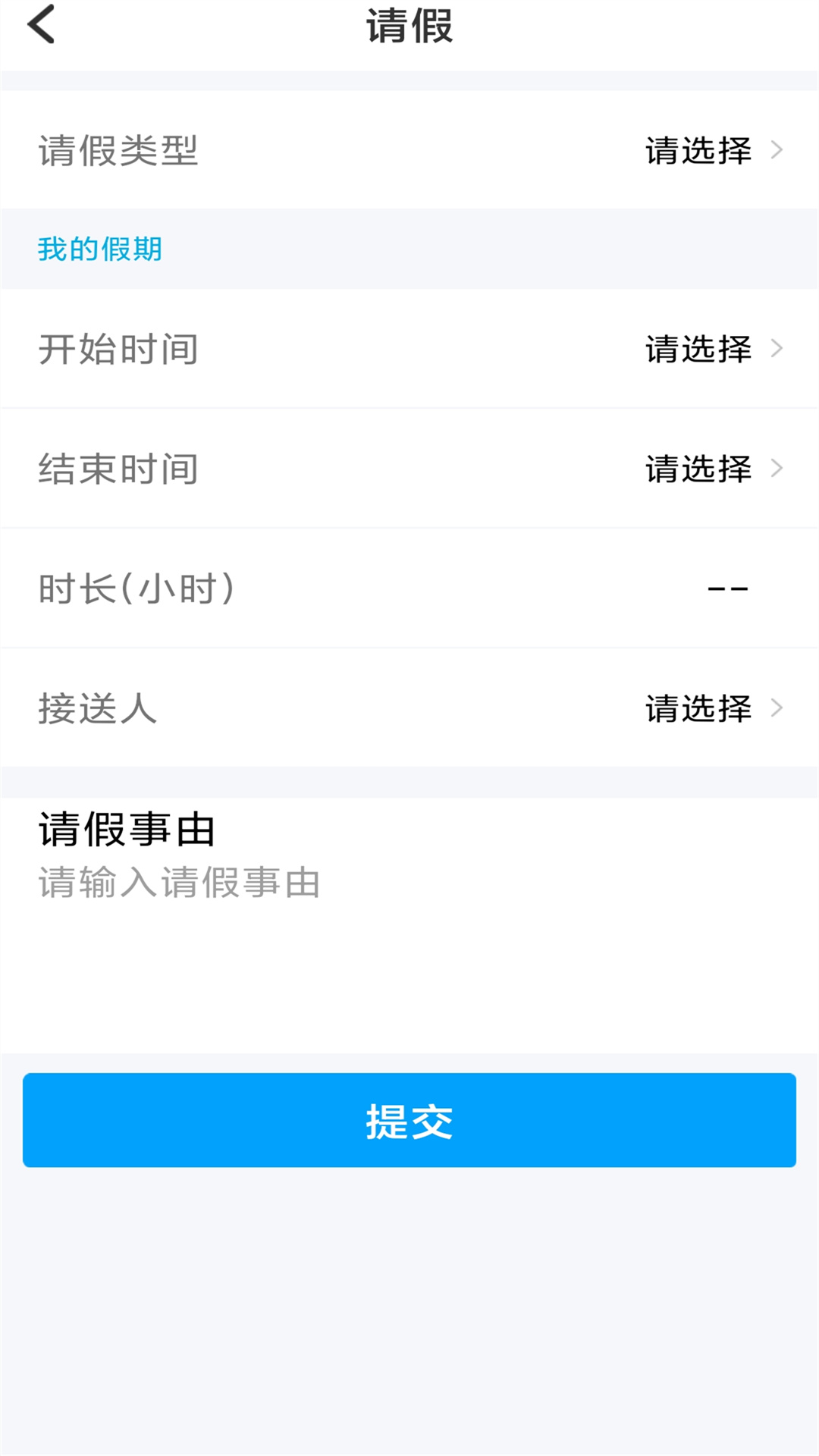Screen dimensions: 819x1456
Task: Go back from the 请假 page
Action: (x=42, y=24)
